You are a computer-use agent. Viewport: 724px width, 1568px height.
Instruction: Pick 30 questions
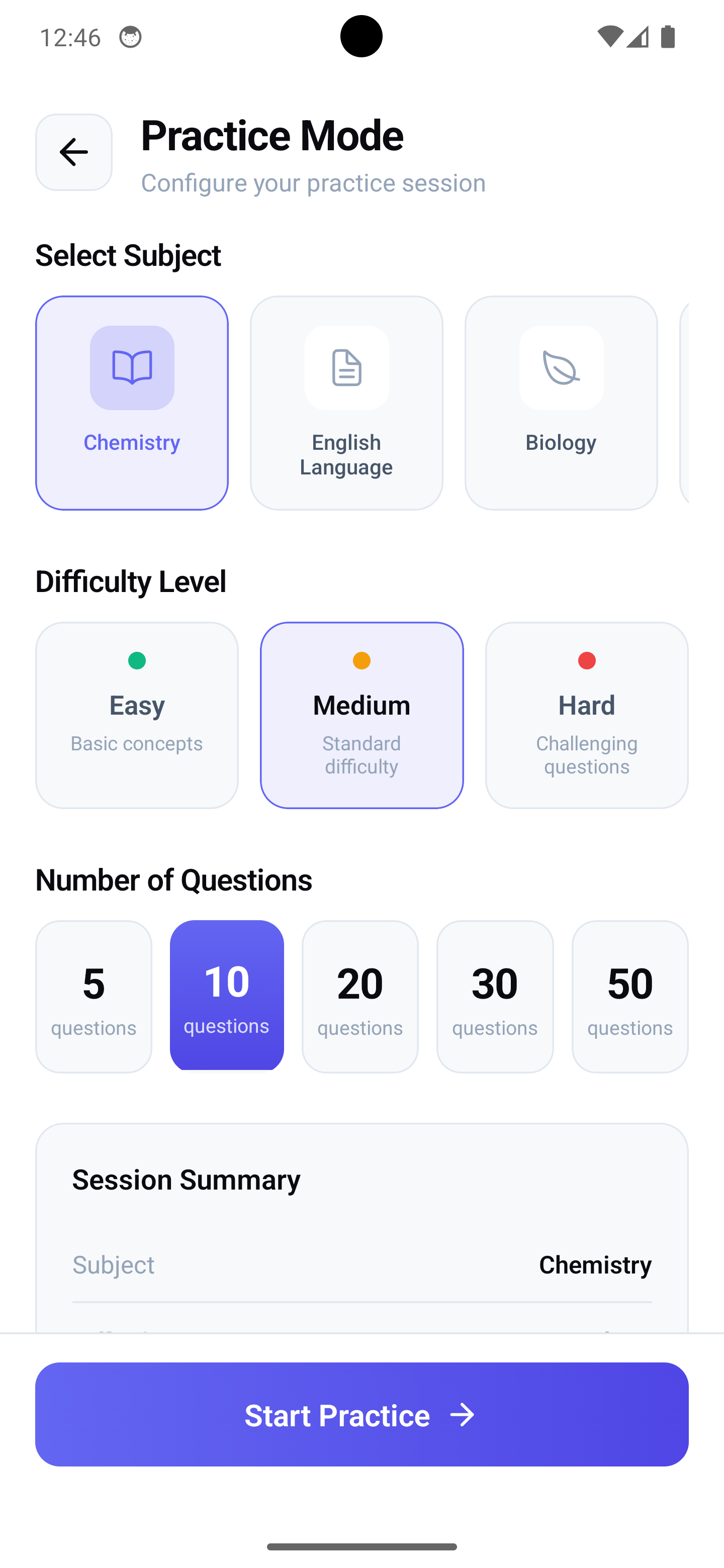pyautogui.click(x=494, y=996)
